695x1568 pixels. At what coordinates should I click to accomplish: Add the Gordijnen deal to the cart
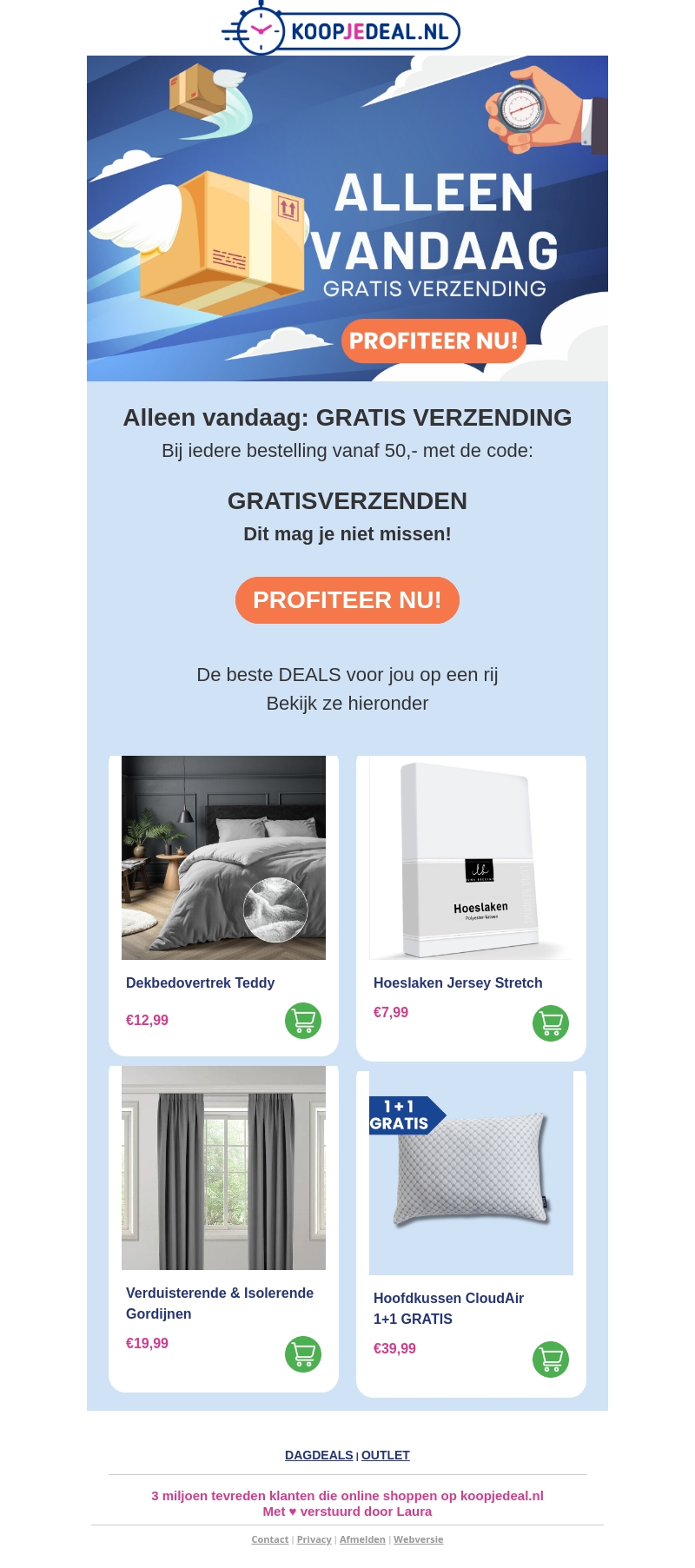pos(303,1354)
